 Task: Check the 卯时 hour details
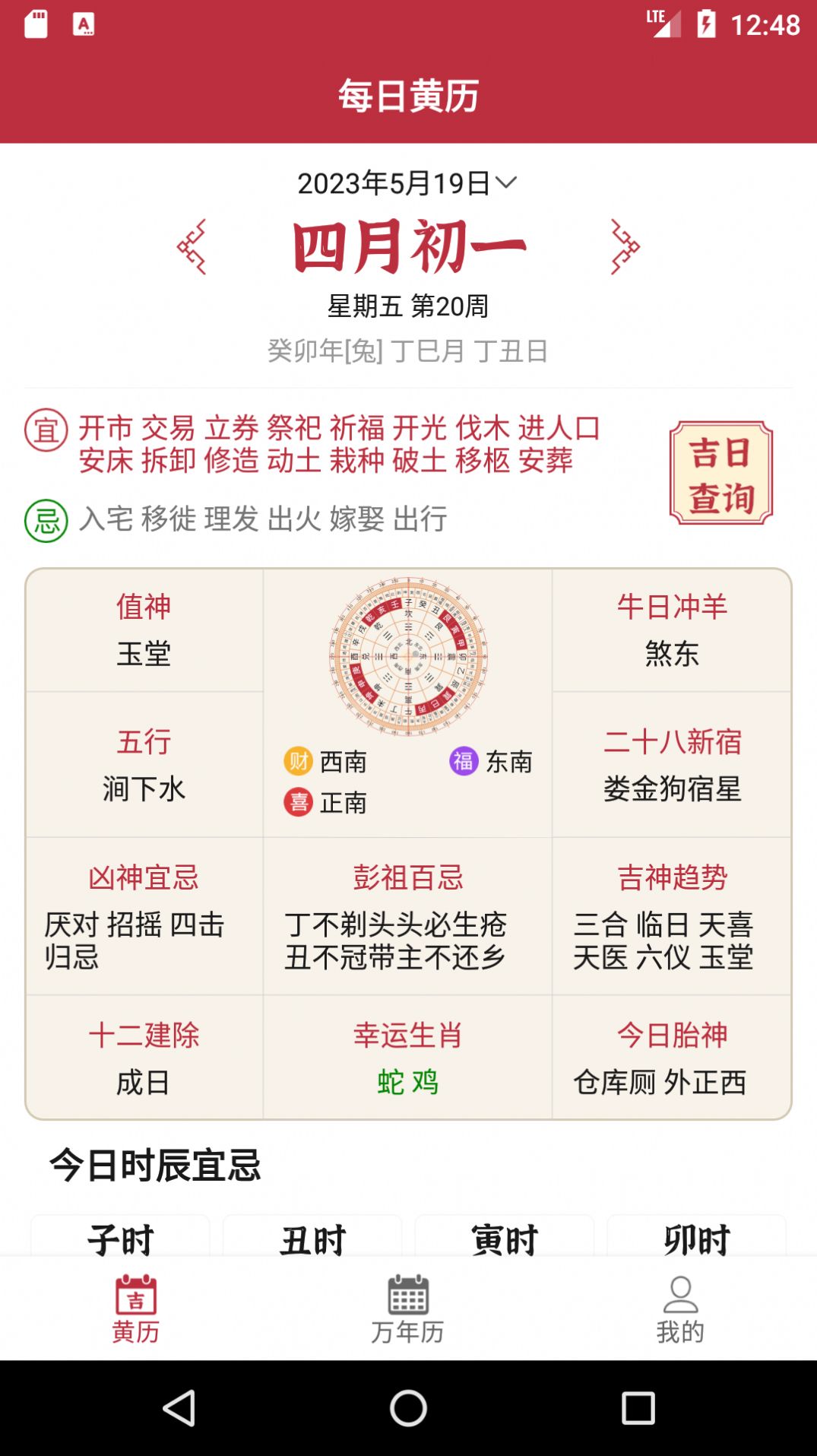[x=696, y=1238]
